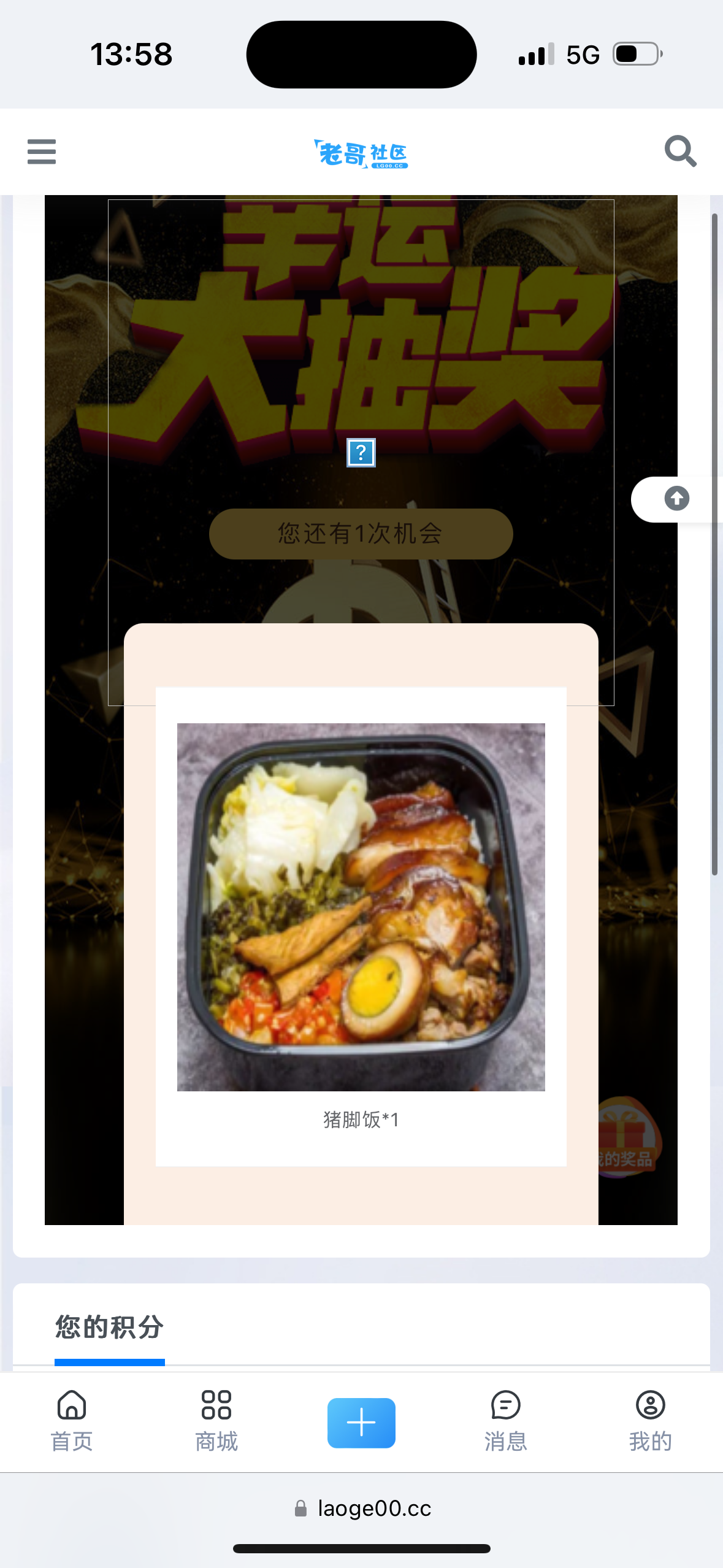Create a new post with plus button
The width and height of the screenshot is (723, 1568).
click(361, 1423)
